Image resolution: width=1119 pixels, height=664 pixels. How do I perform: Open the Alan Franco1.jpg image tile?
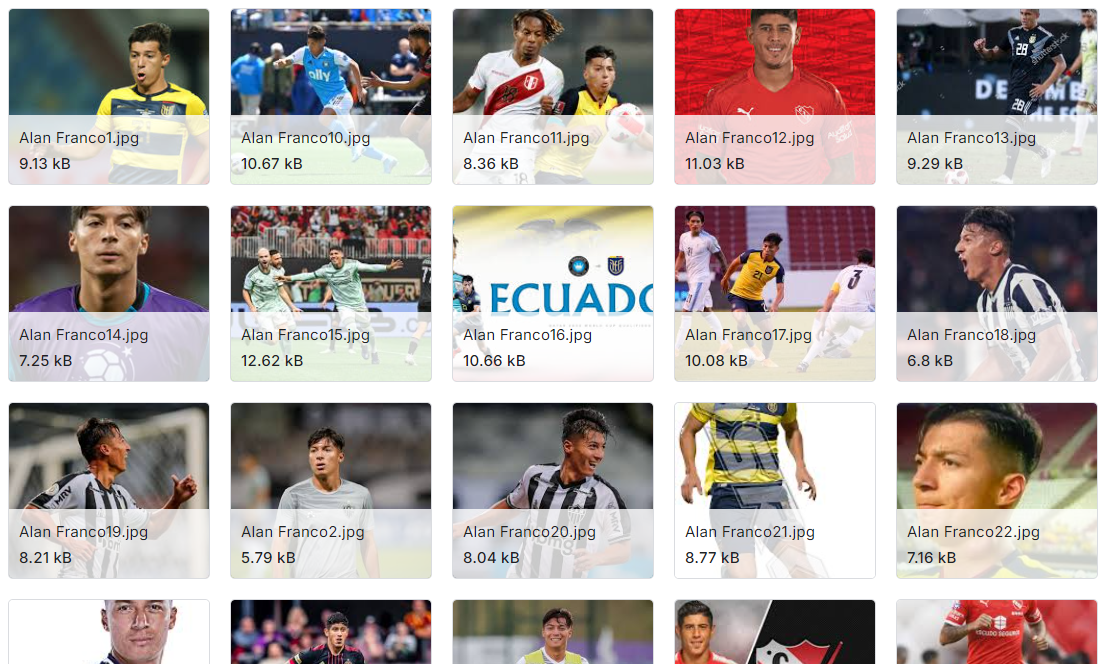(109, 96)
